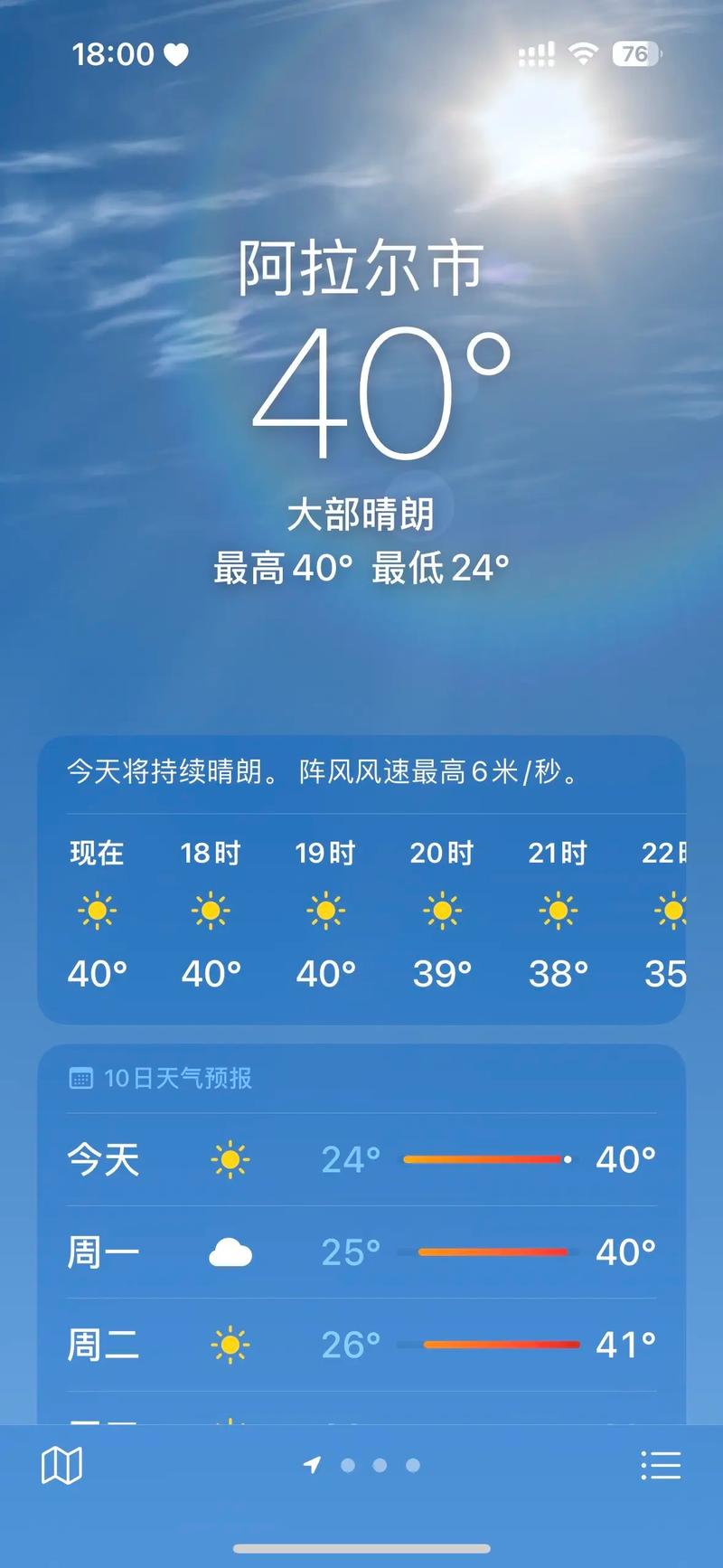Viewport: 723px width, 1568px height.
Task: Open the 周一 daily forecast row
Action: coord(361,1251)
